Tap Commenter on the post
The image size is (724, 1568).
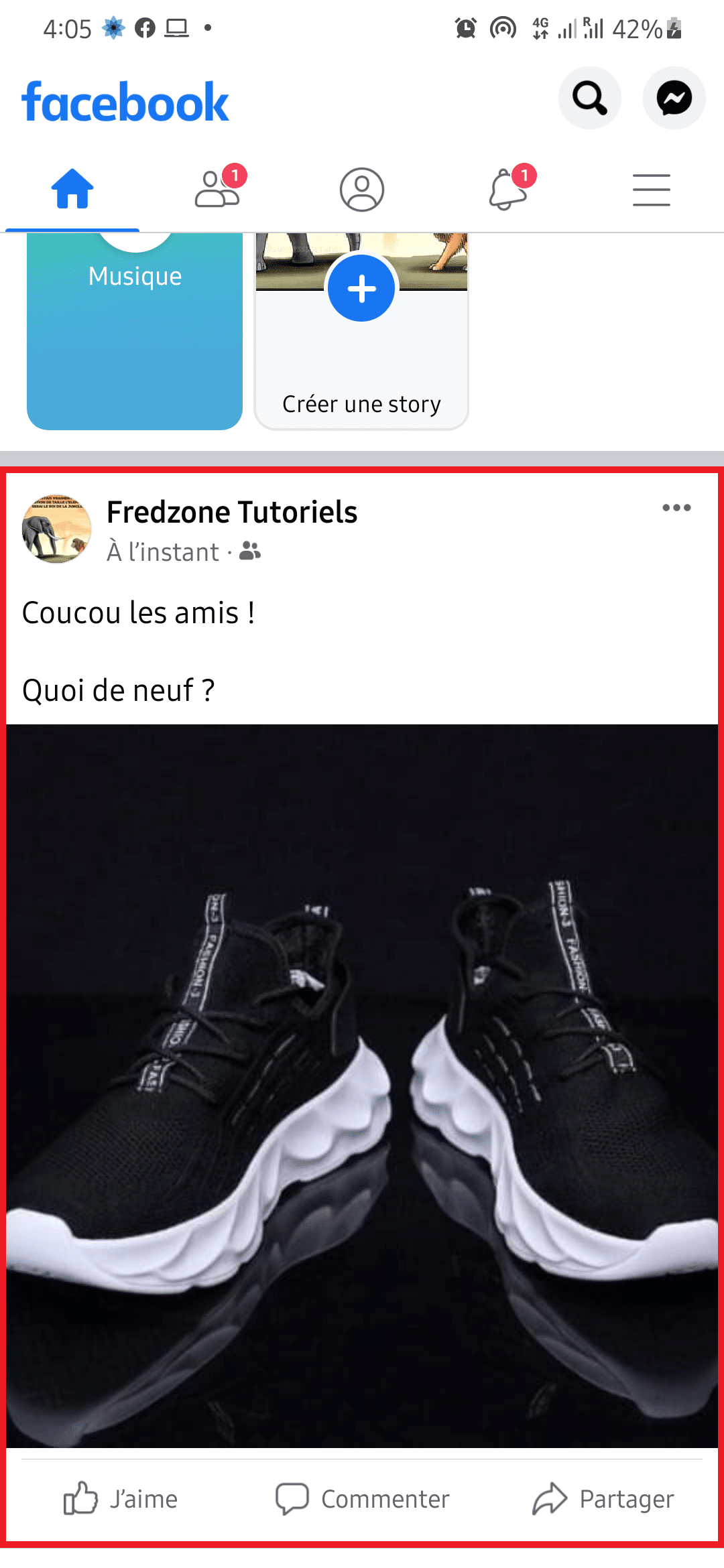[x=363, y=1499]
